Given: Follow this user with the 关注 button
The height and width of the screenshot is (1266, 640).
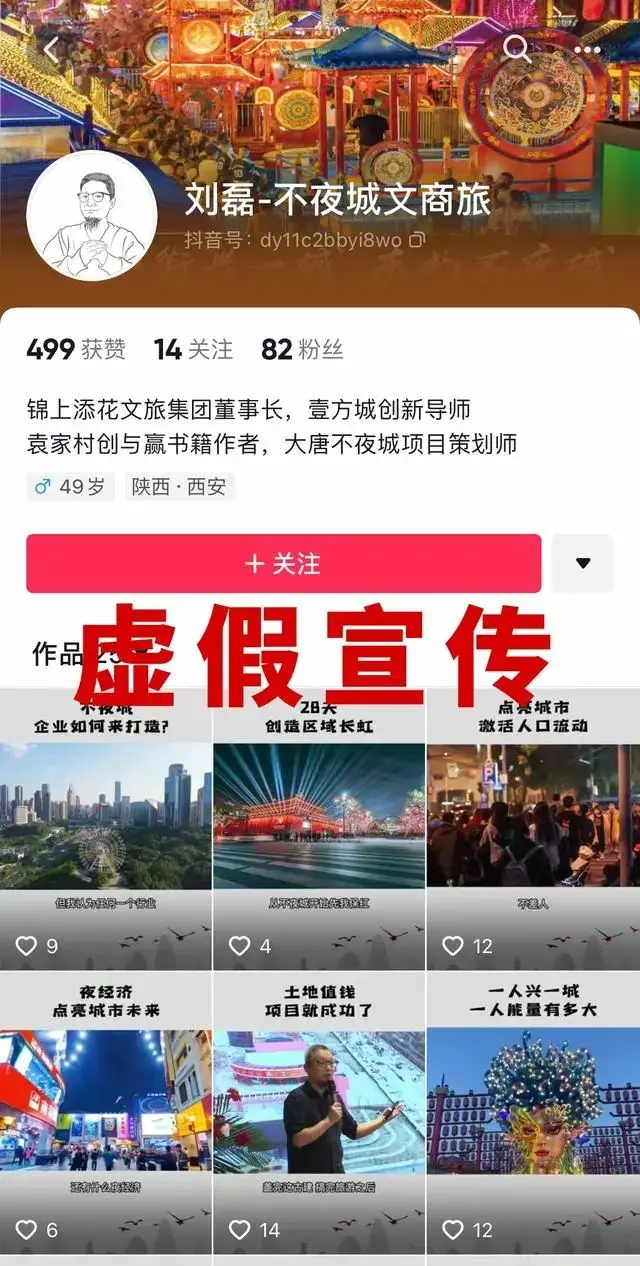Looking at the screenshot, I should [283, 564].
